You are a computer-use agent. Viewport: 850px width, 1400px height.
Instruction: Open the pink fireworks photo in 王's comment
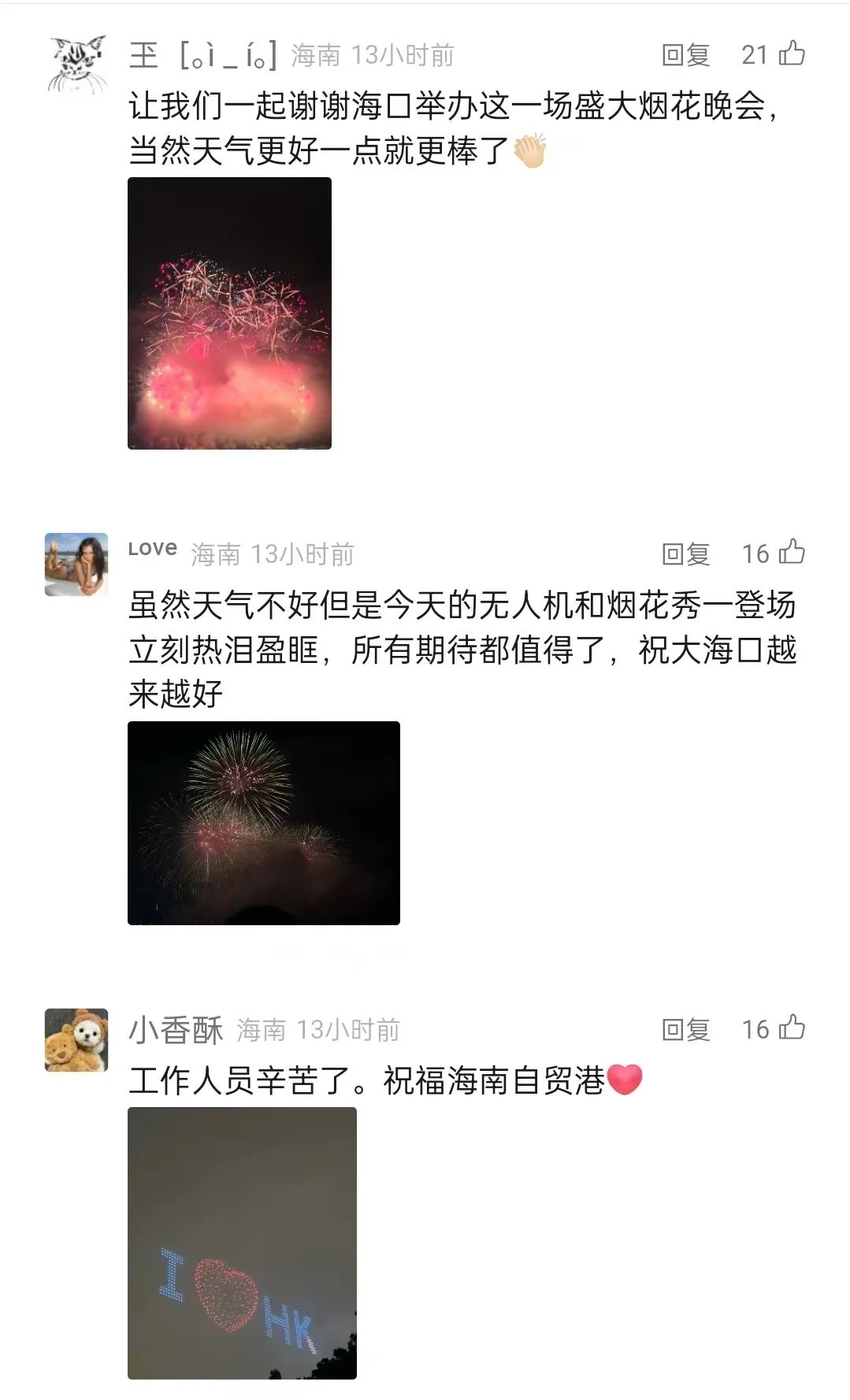(x=229, y=313)
